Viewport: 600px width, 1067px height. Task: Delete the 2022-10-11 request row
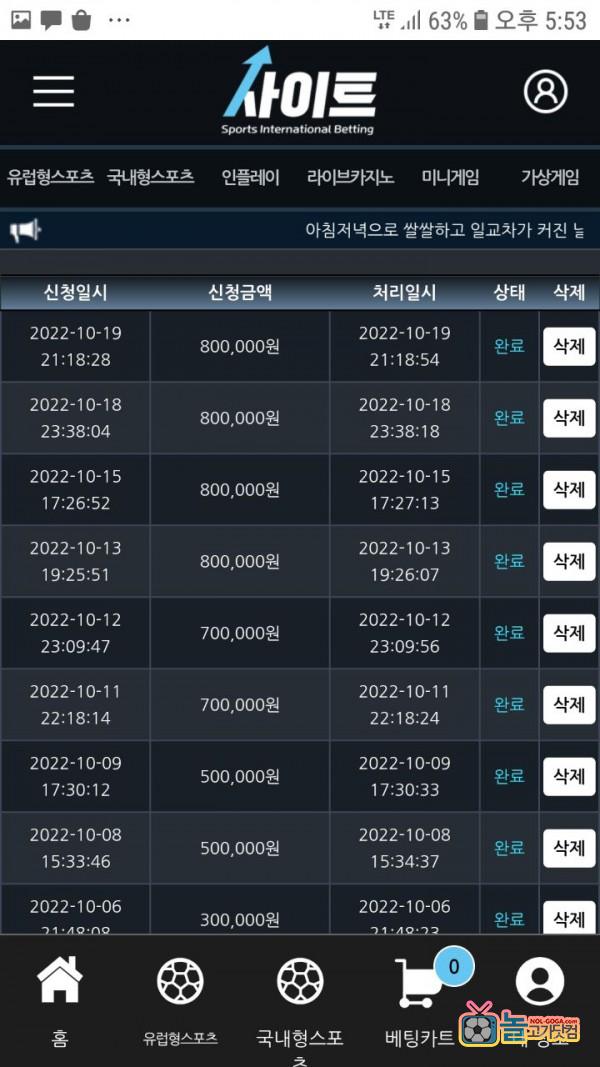(569, 705)
